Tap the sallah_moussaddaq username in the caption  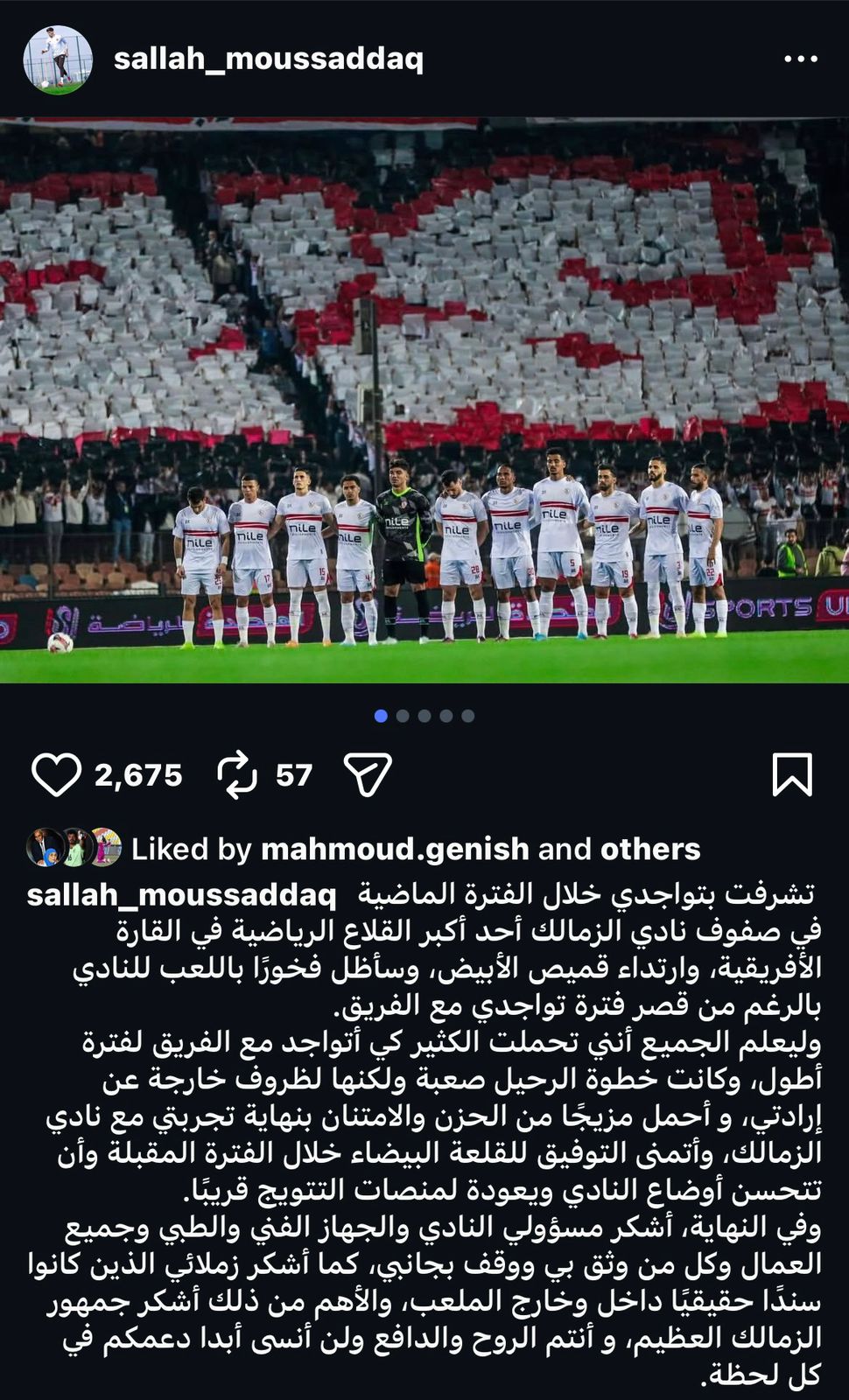[181, 894]
